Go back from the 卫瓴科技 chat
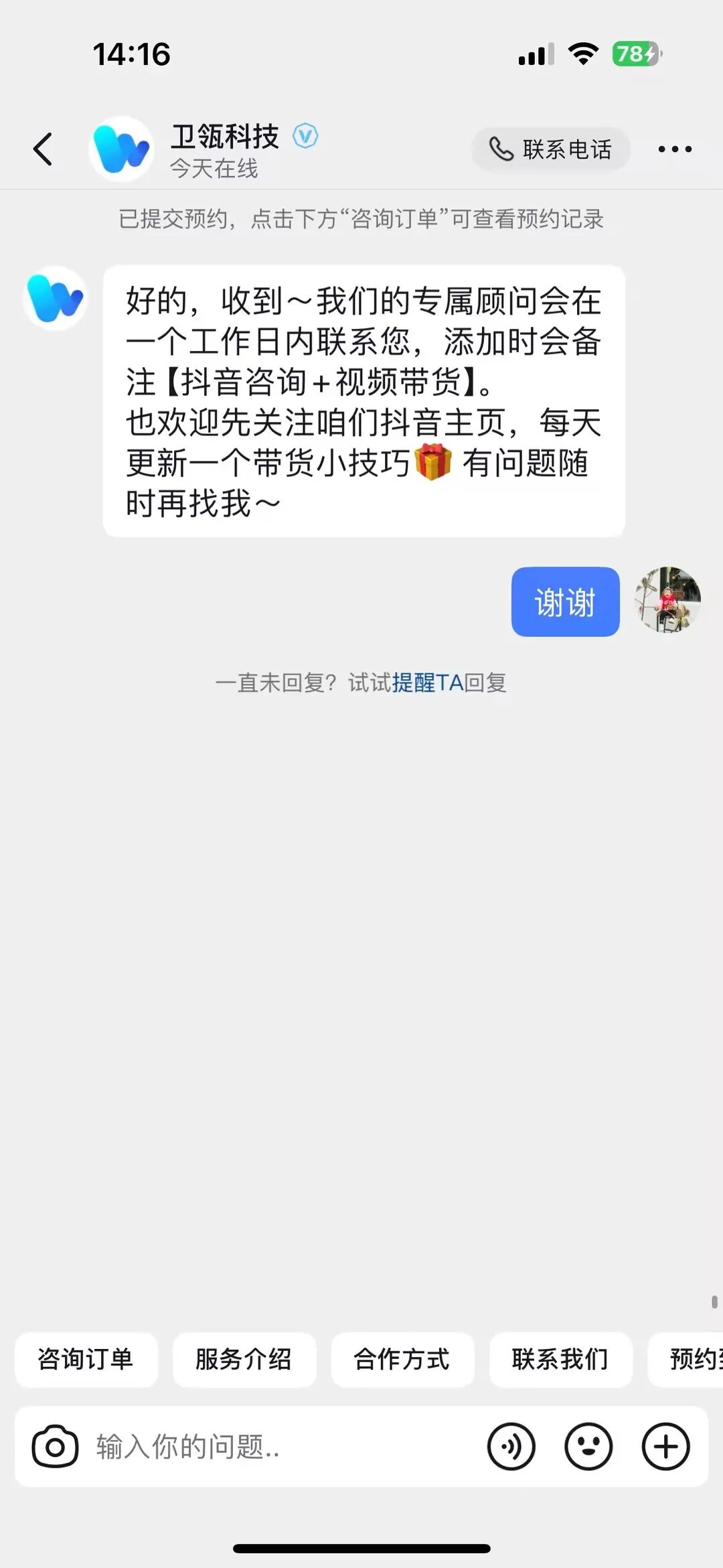Viewport: 723px width, 1568px height. coord(43,149)
